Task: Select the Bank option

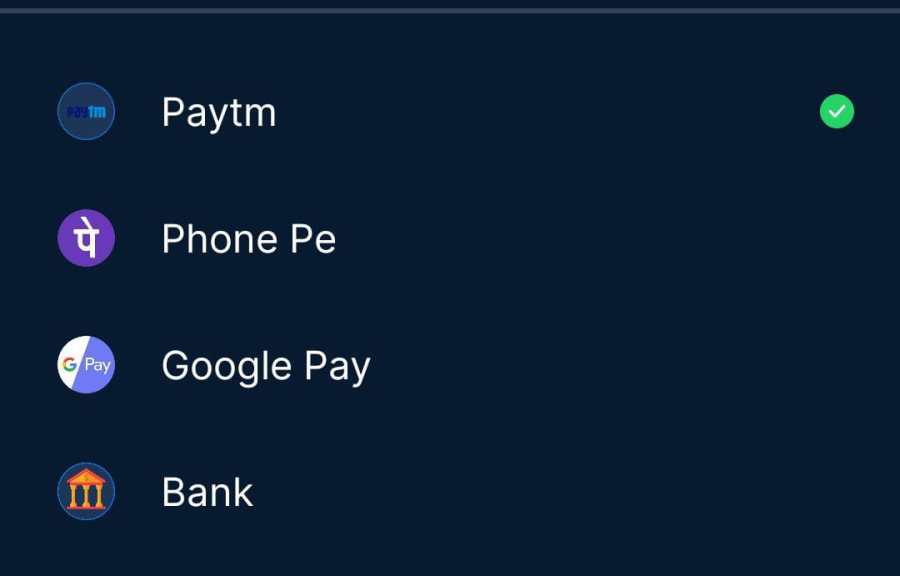Action: coord(207,492)
